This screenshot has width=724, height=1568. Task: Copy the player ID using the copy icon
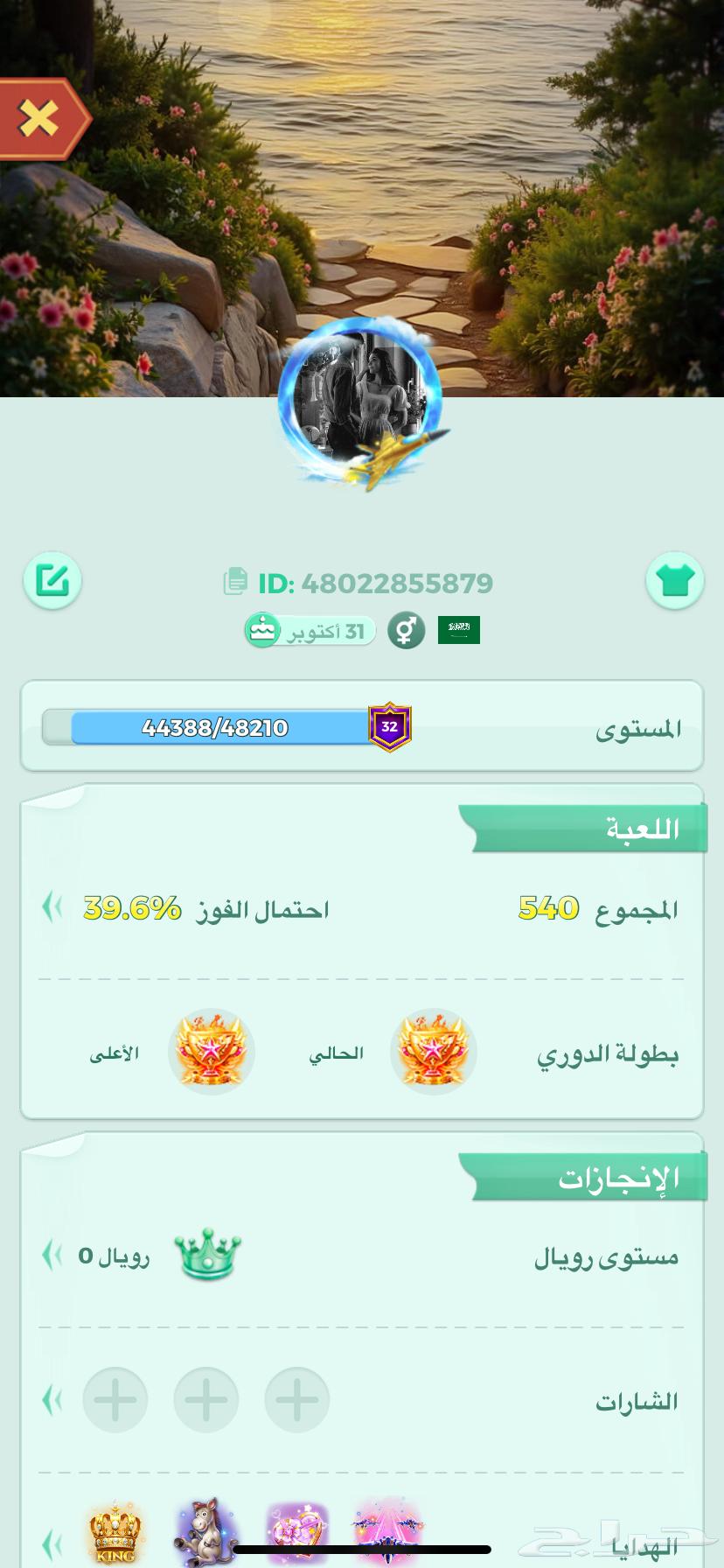tap(234, 582)
